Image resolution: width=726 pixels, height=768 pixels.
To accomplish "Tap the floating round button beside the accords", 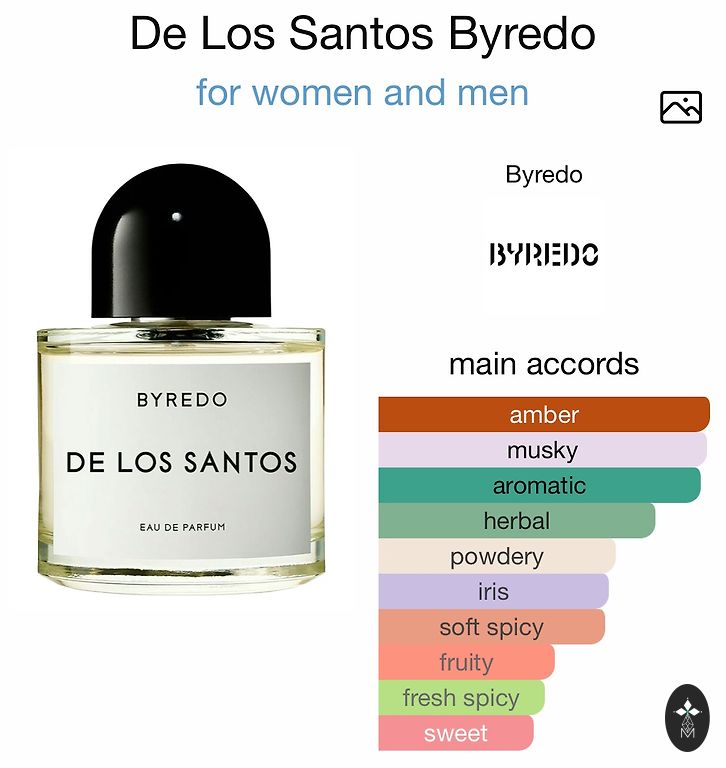I will tap(686, 718).
